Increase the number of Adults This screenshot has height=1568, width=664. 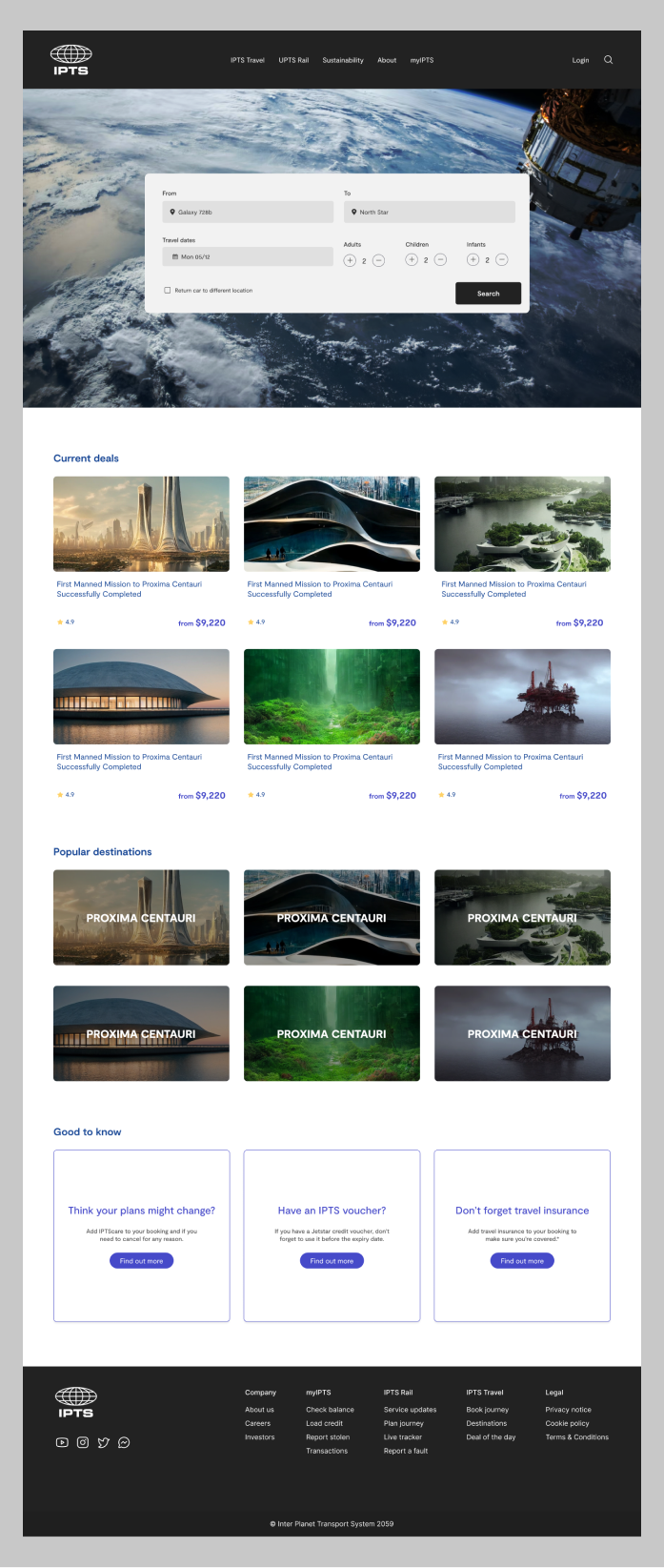tap(350, 260)
